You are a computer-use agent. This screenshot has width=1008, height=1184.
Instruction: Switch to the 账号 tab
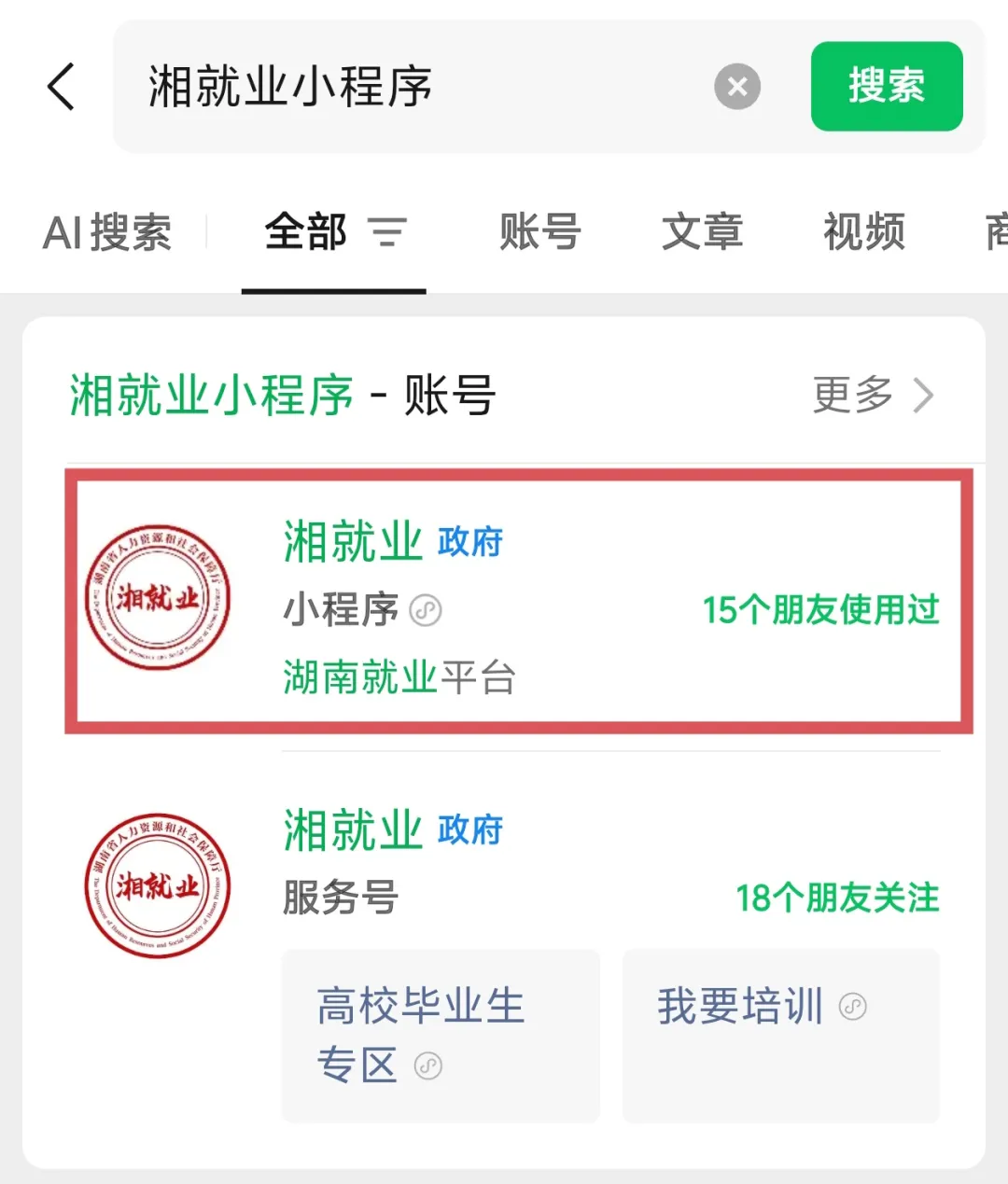point(539,232)
